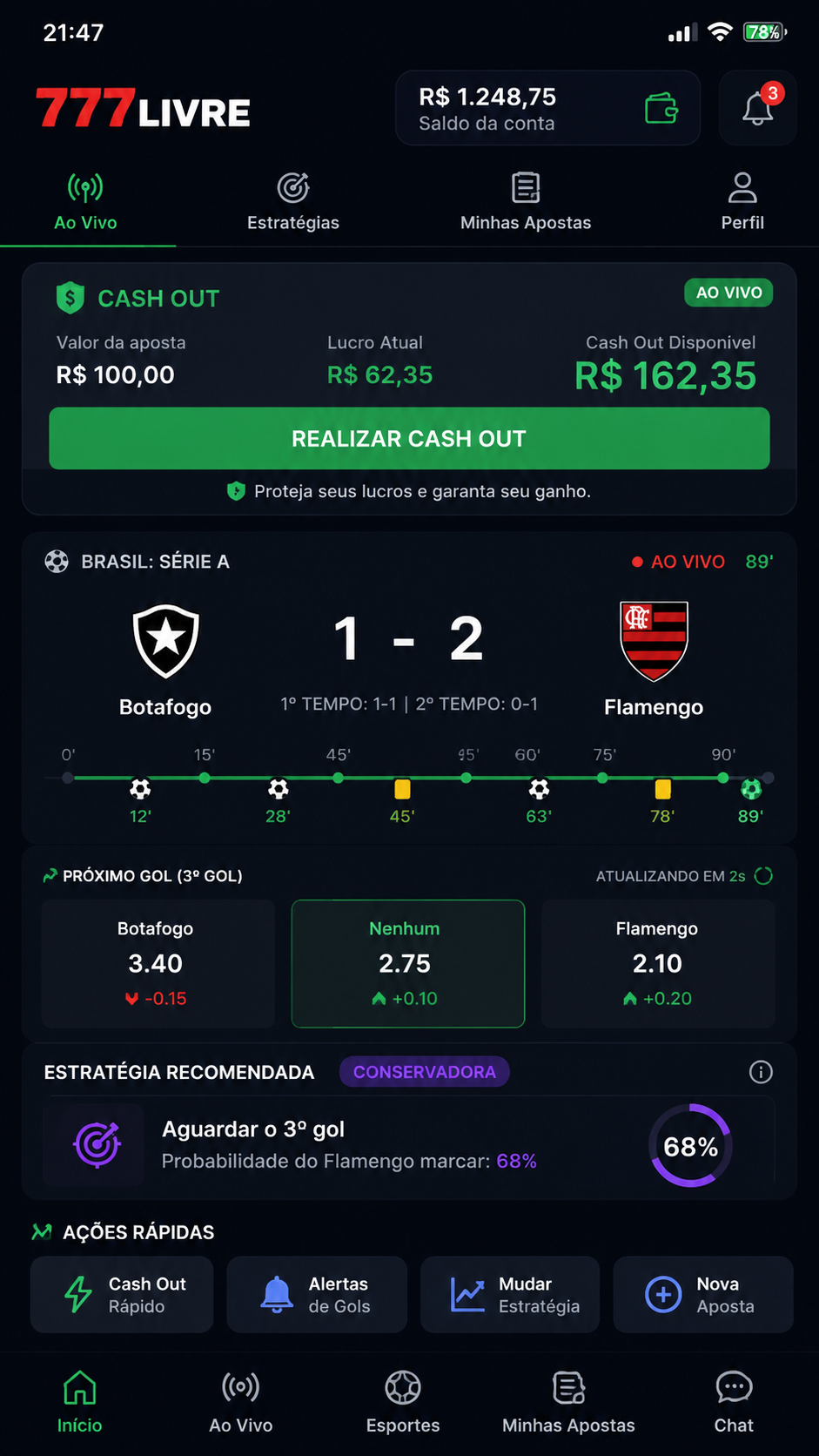Use the Cash Out Rápido quick action
The width and height of the screenshot is (819, 1456).
pyautogui.click(x=122, y=1294)
